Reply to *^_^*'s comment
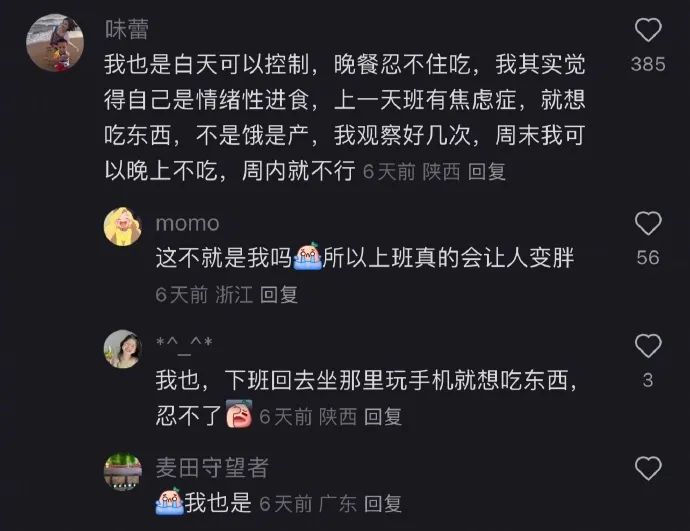 (383, 417)
